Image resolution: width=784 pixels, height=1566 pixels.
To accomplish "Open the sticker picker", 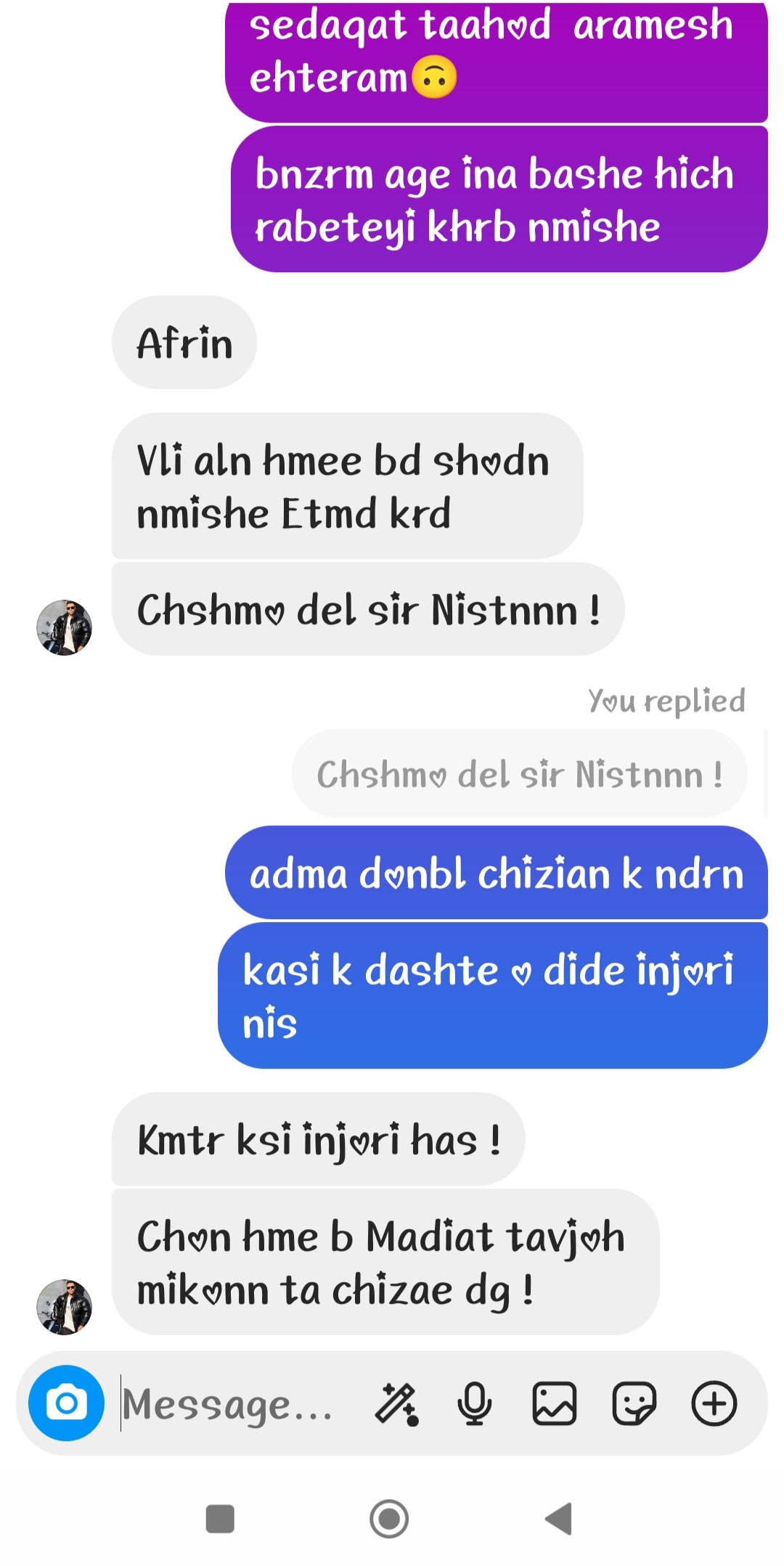I will [x=634, y=1404].
